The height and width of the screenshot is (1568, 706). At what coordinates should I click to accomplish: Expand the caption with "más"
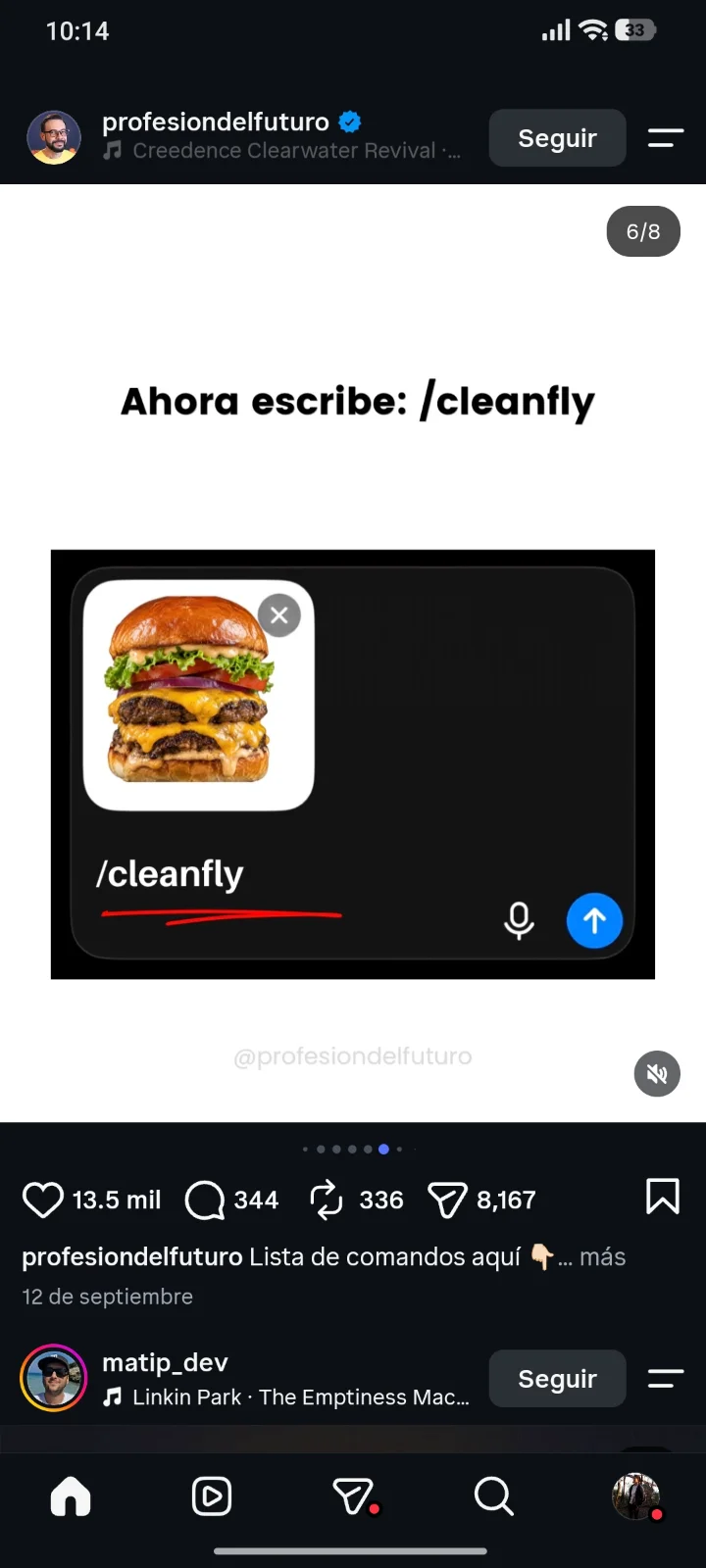point(602,1256)
